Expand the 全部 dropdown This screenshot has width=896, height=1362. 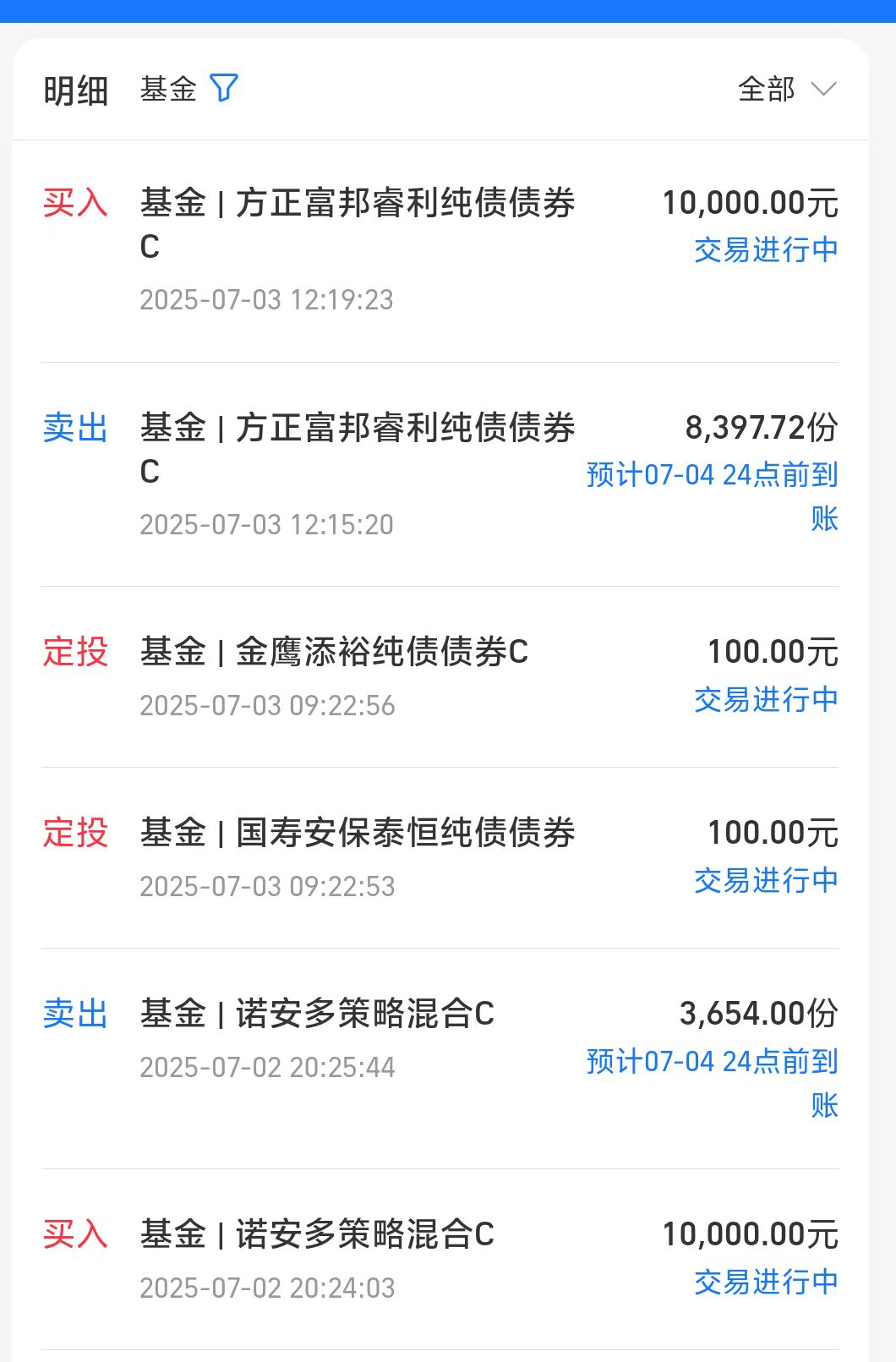point(786,89)
